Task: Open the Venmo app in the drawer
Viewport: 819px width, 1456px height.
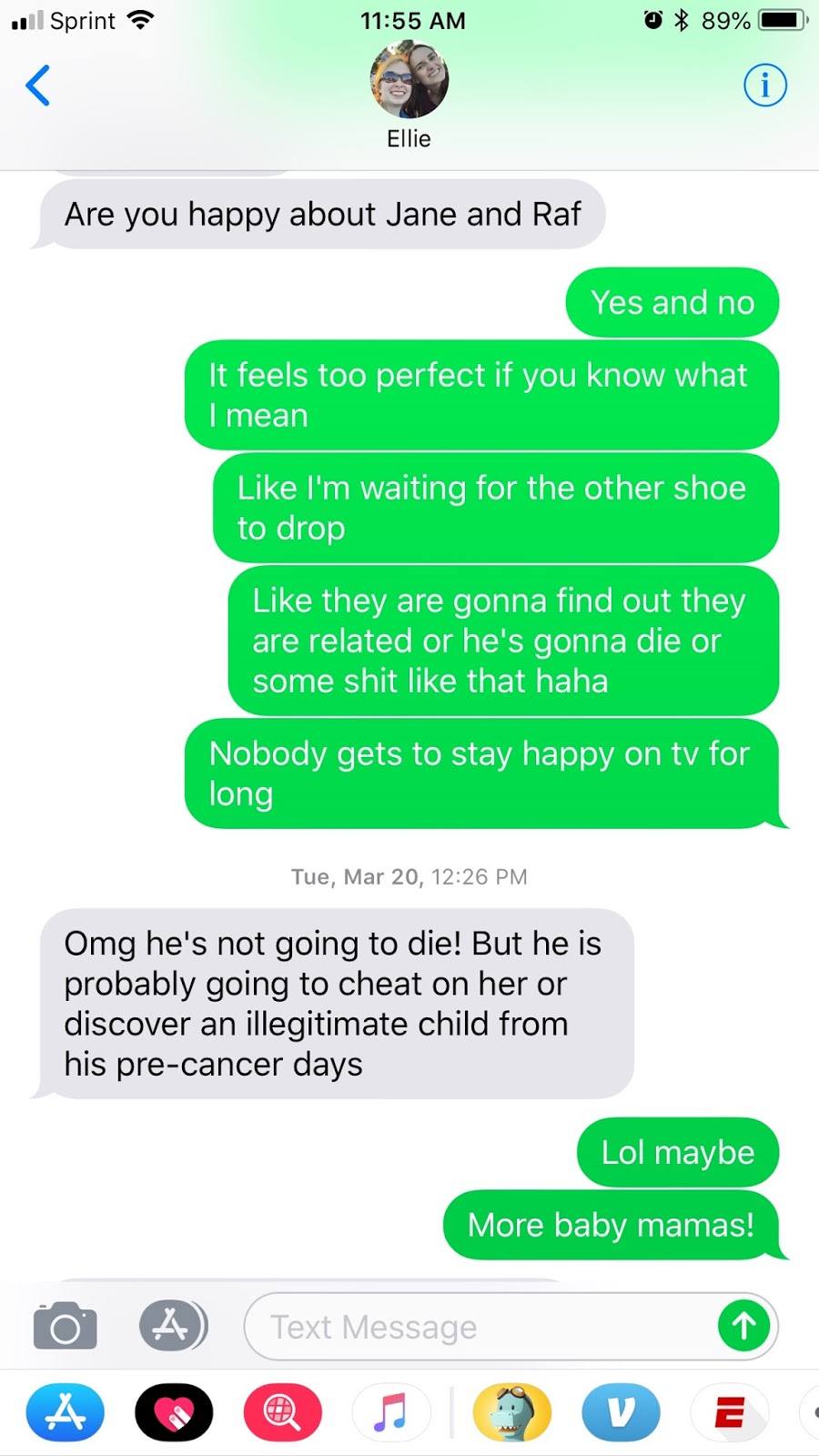Action: pyautogui.click(x=621, y=1413)
